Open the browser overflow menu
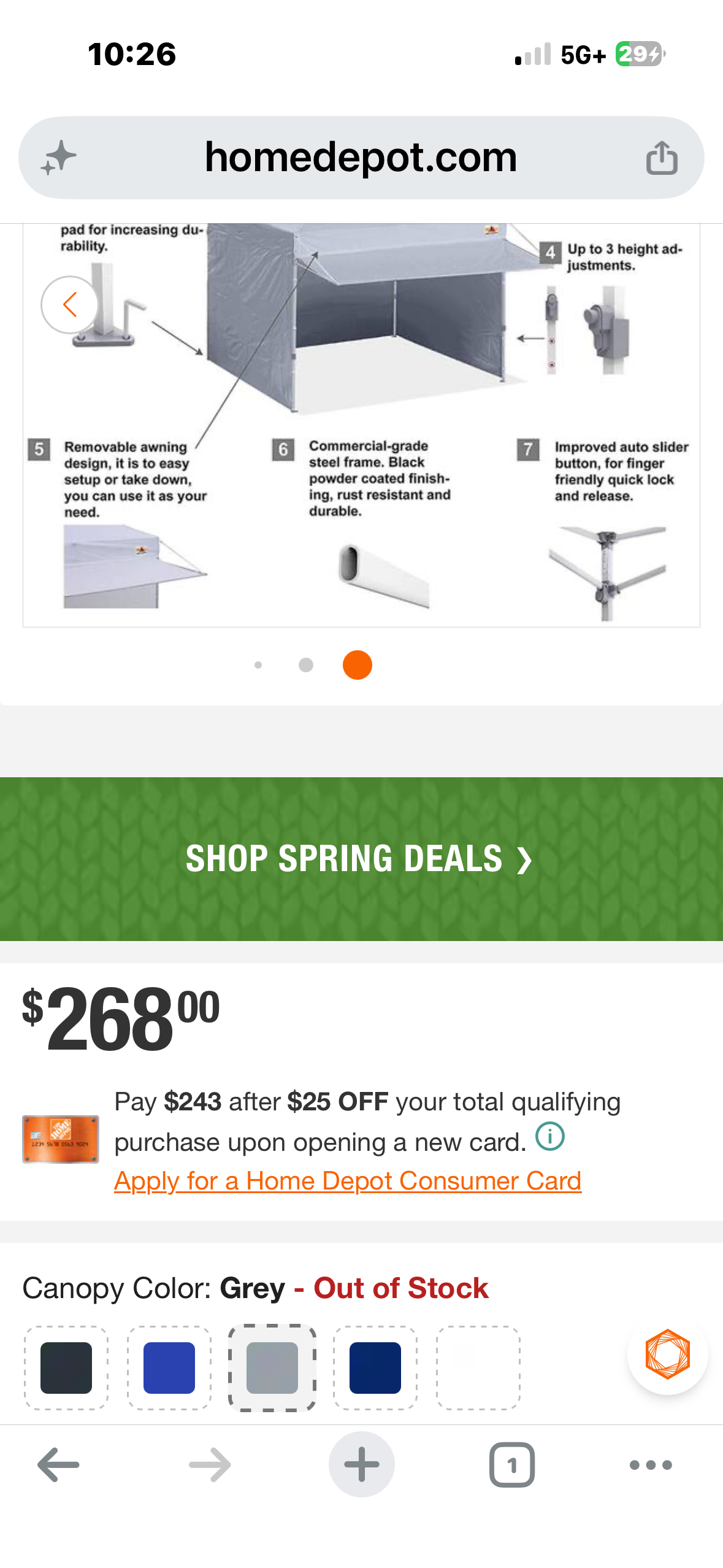 [651, 1464]
